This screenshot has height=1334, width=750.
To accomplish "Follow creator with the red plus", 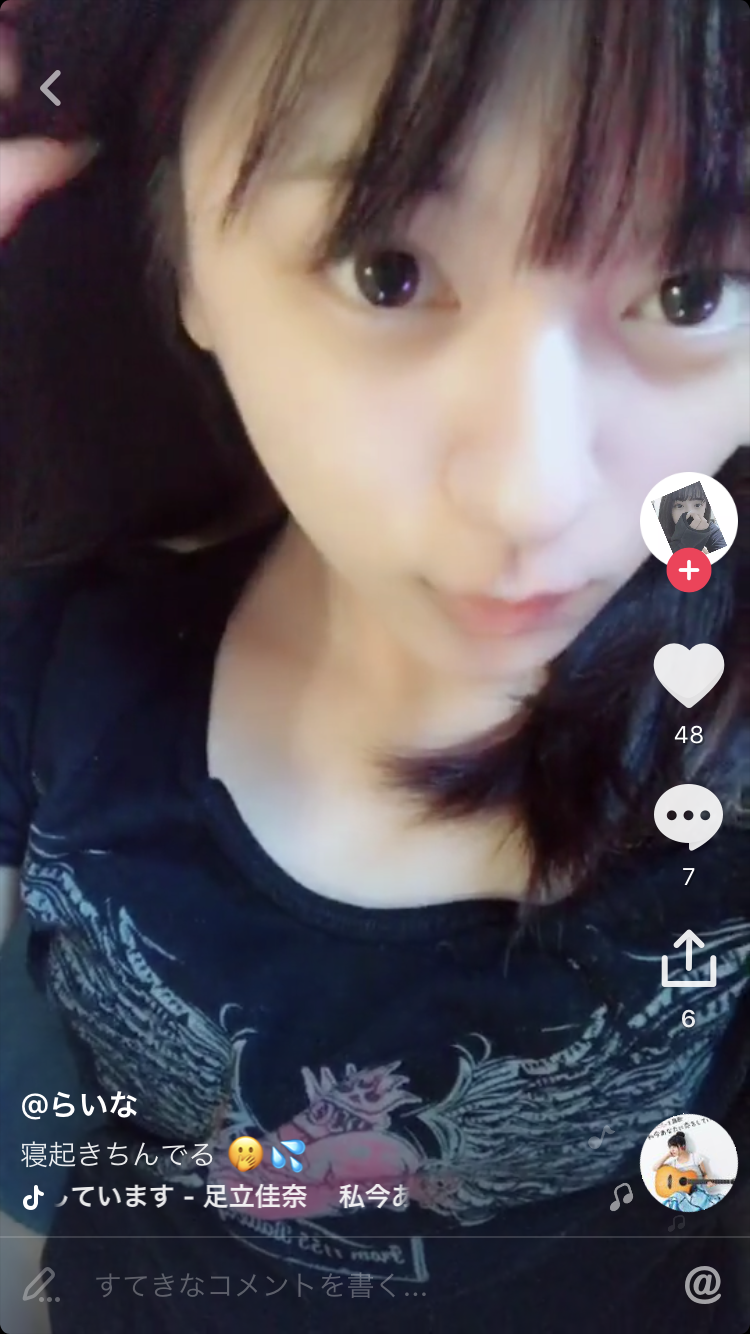I will tap(688, 571).
